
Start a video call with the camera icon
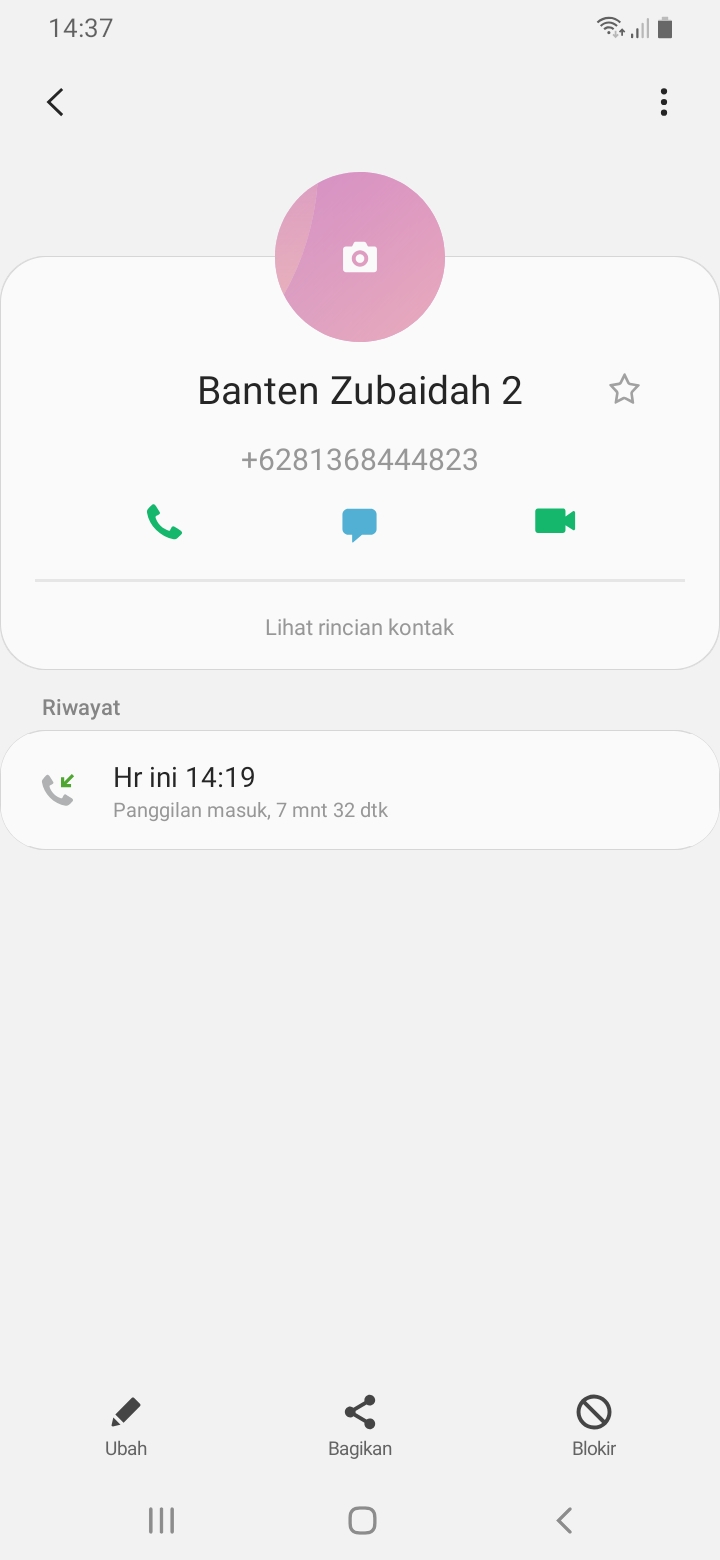click(x=555, y=521)
